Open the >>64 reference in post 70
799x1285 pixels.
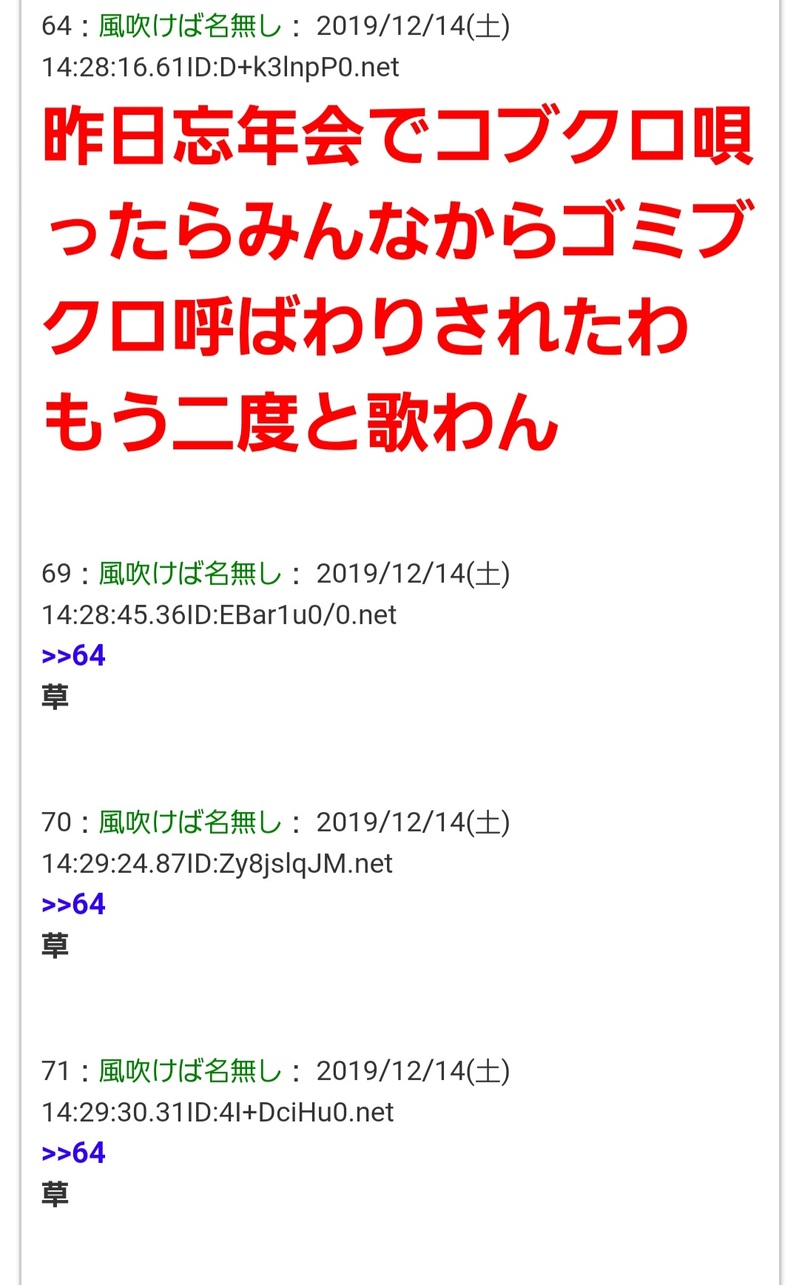click(73, 904)
